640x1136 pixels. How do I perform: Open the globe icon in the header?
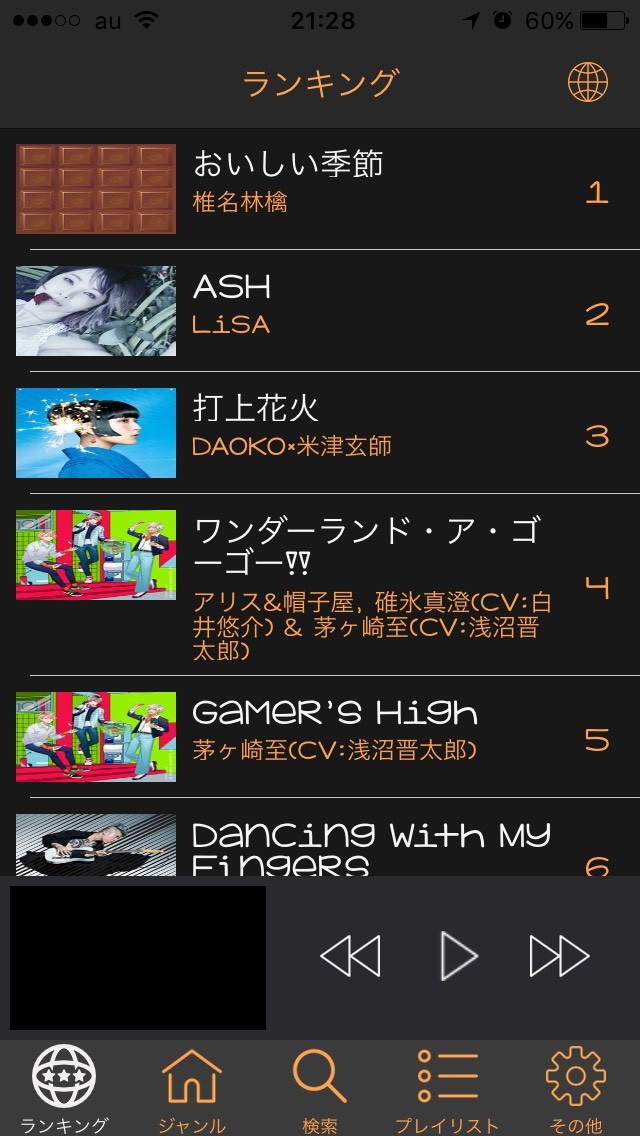[587, 82]
